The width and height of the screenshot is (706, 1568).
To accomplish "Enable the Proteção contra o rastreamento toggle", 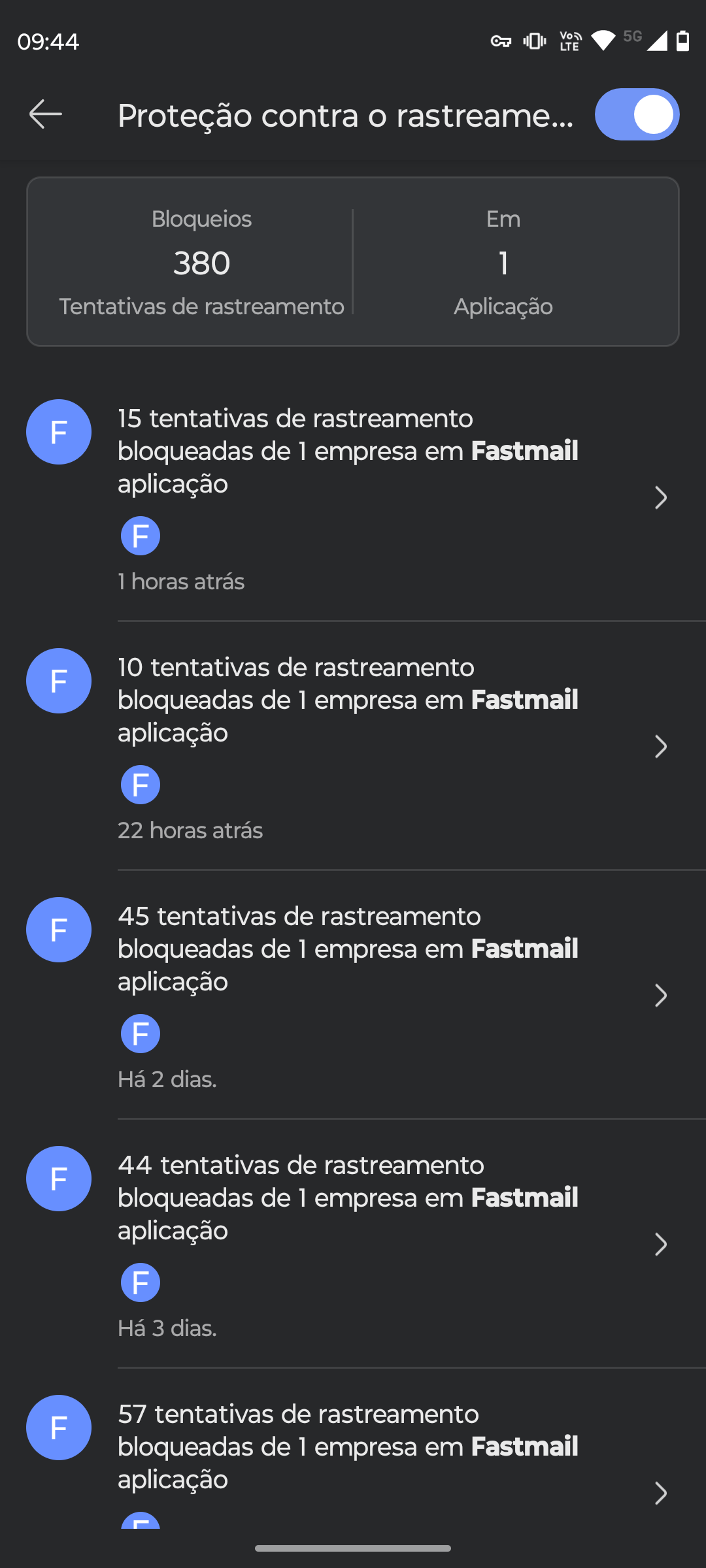I will (x=637, y=114).
